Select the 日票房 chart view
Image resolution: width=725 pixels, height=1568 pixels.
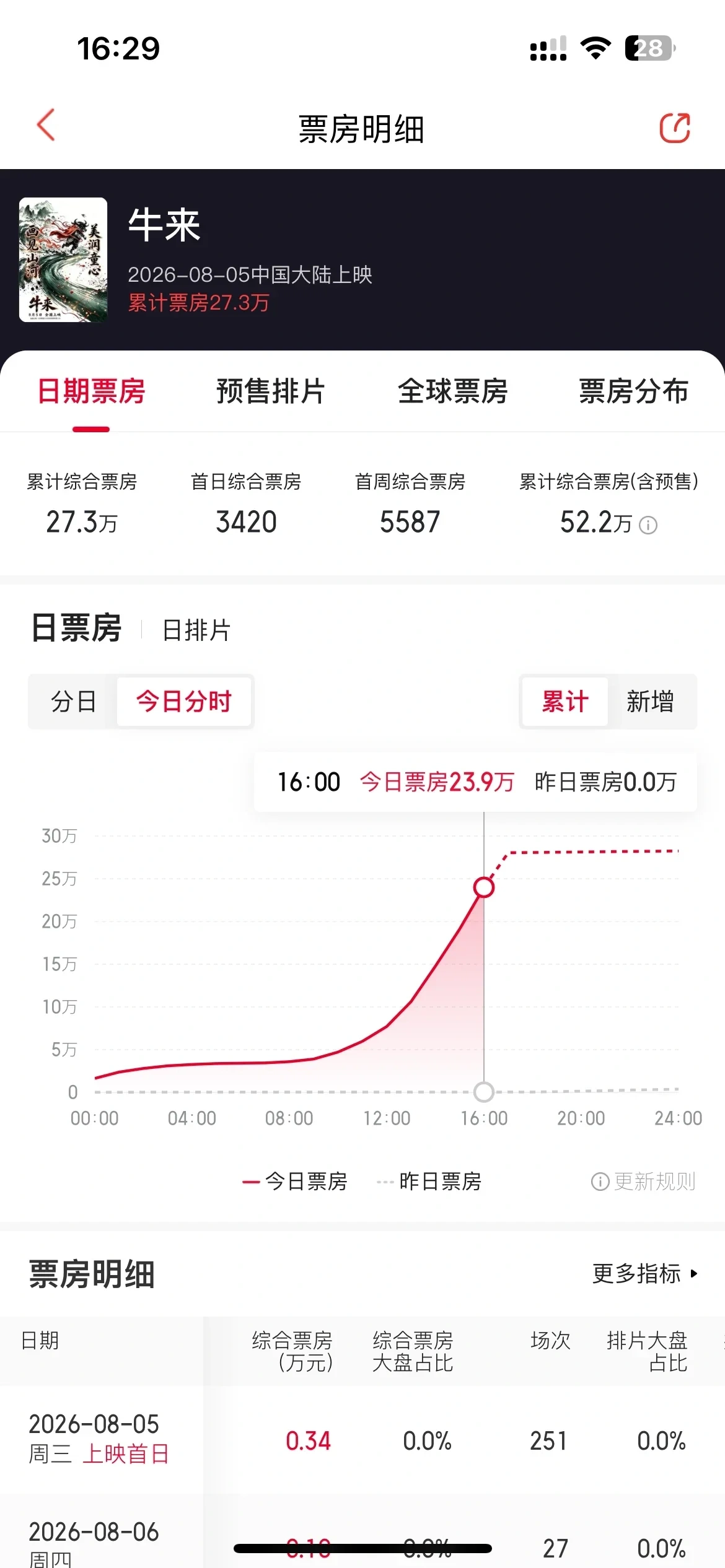pyautogui.click(x=76, y=628)
